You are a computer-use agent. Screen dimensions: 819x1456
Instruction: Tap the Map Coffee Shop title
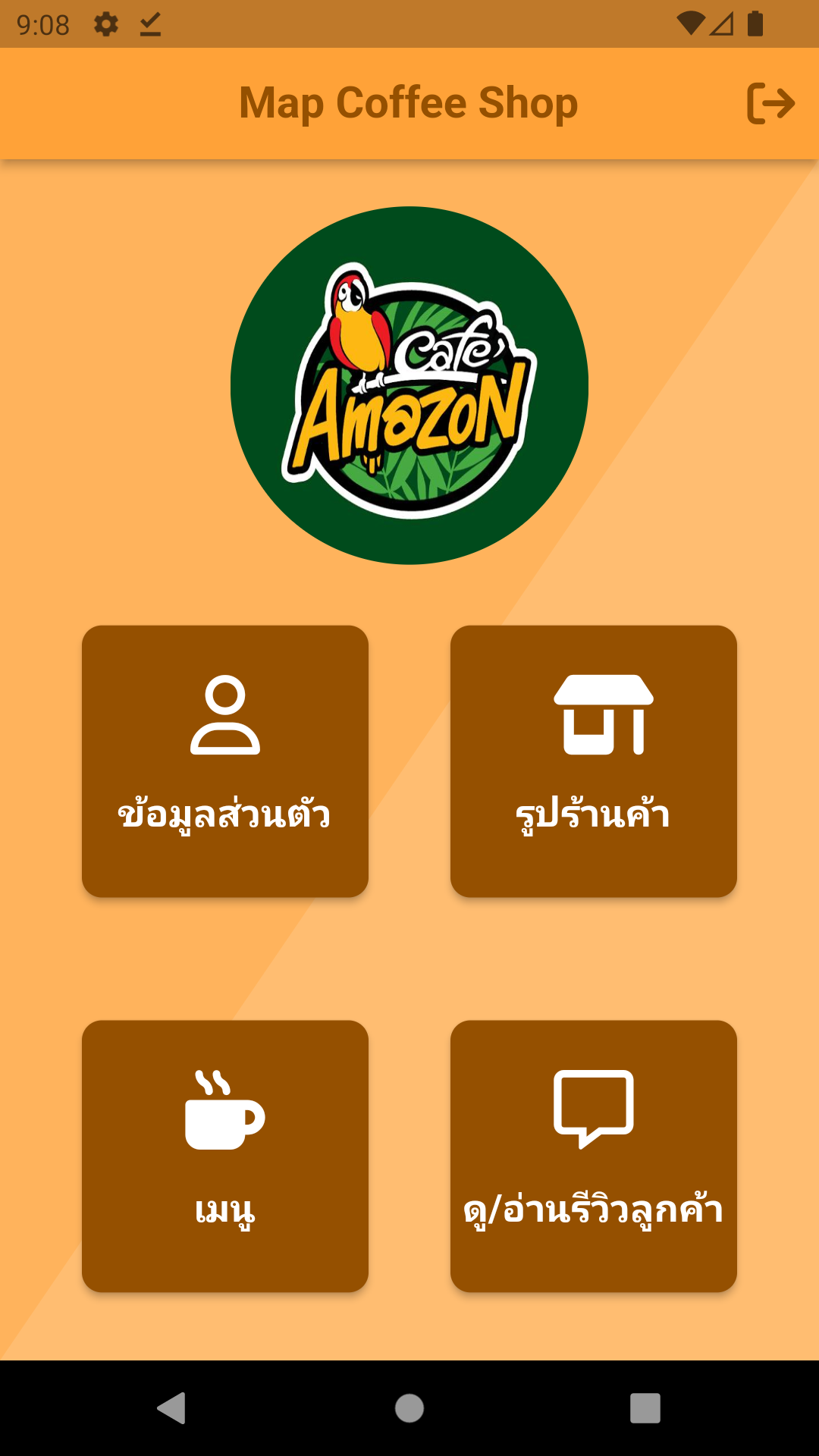tap(407, 102)
